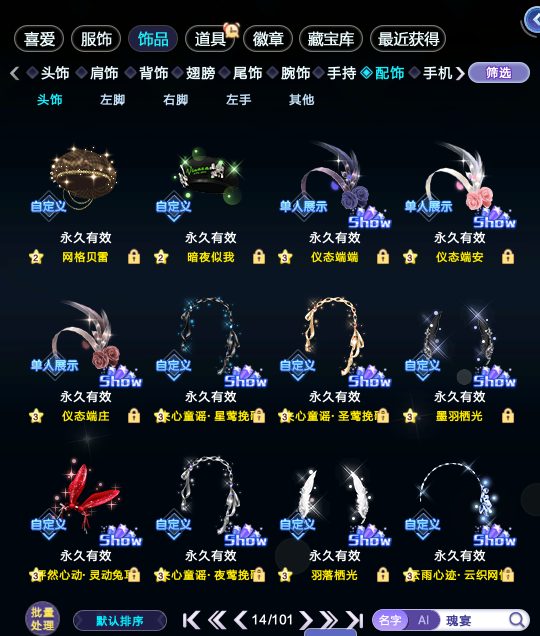Tap the search magnifier icon
The width and height of the screenshot is (540, 636).
click(x=516, y=620)
